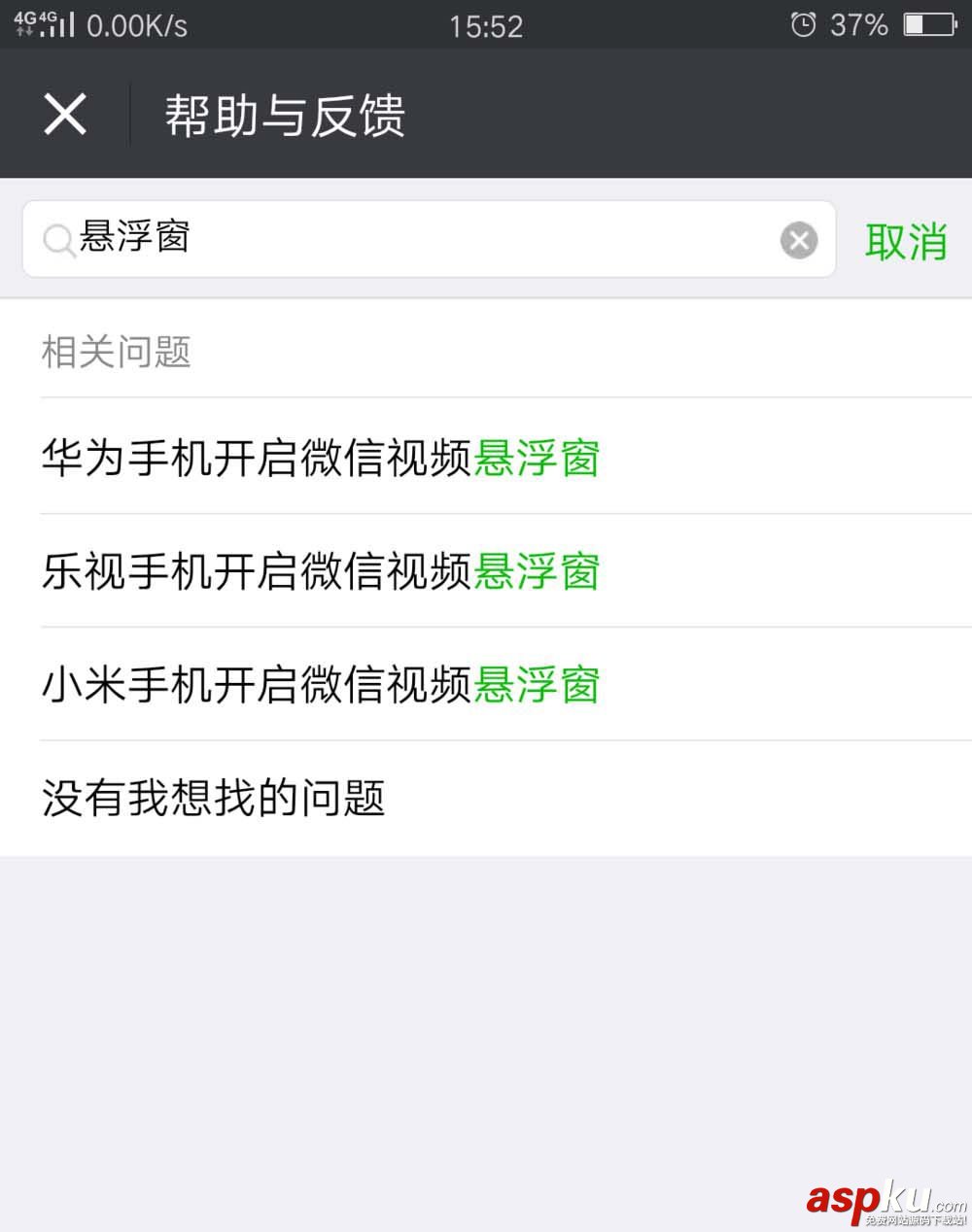Viewport: 972px width, 1232px height.
Task: Click the magnifier icon in the search bar
Action: pyautogui.click(x=58, y=240)
